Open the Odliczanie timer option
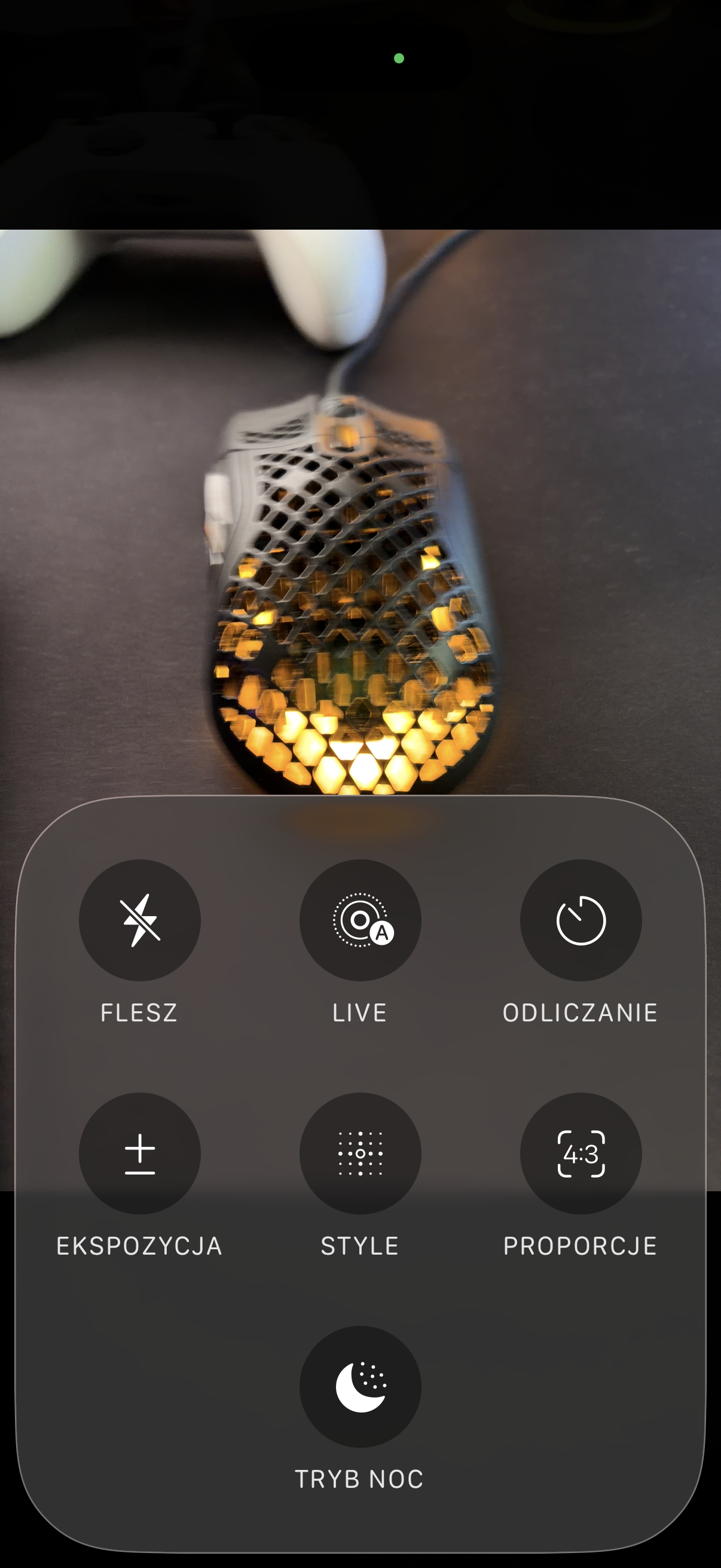This screenshot has height=1568, width=721. coord(581,920)
